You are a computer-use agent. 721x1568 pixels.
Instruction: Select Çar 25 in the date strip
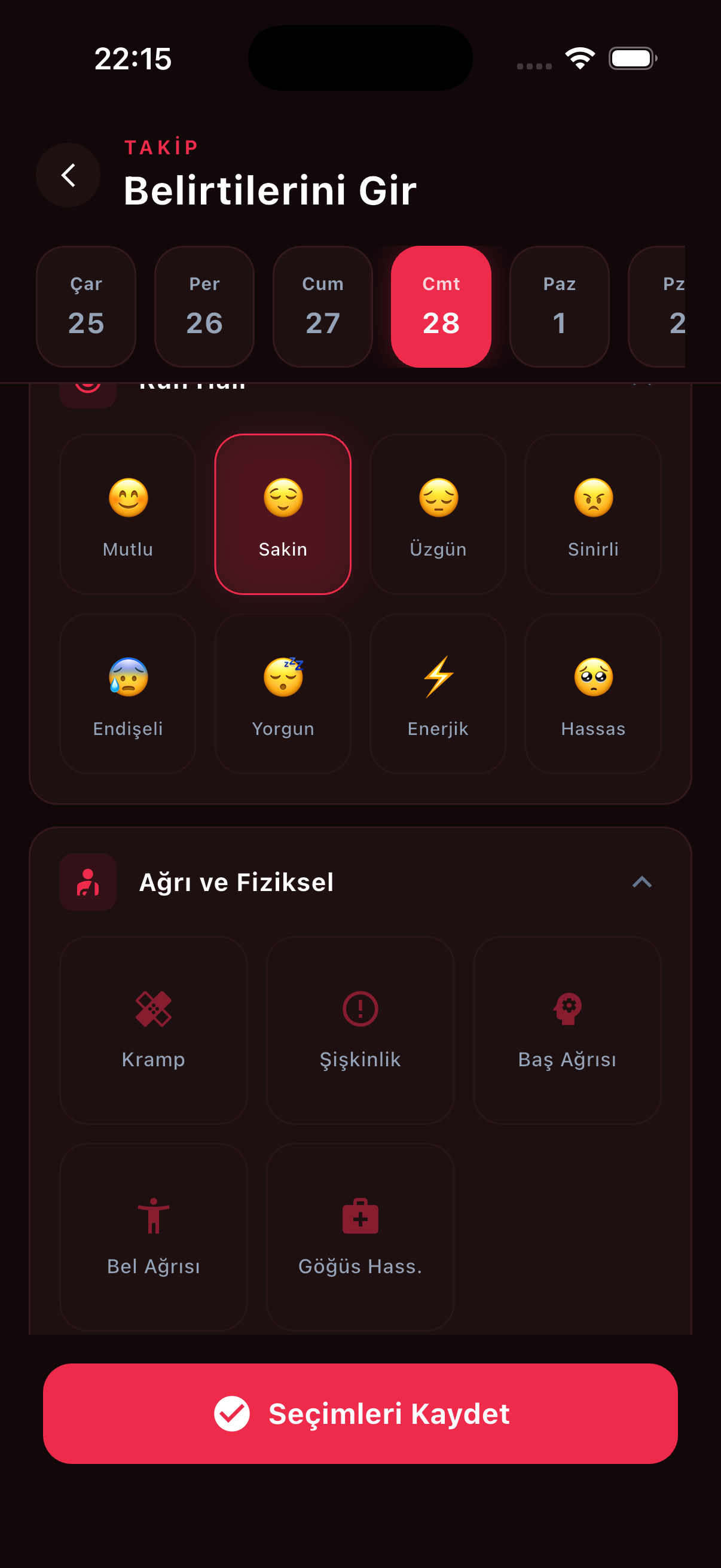coord(85,307)
